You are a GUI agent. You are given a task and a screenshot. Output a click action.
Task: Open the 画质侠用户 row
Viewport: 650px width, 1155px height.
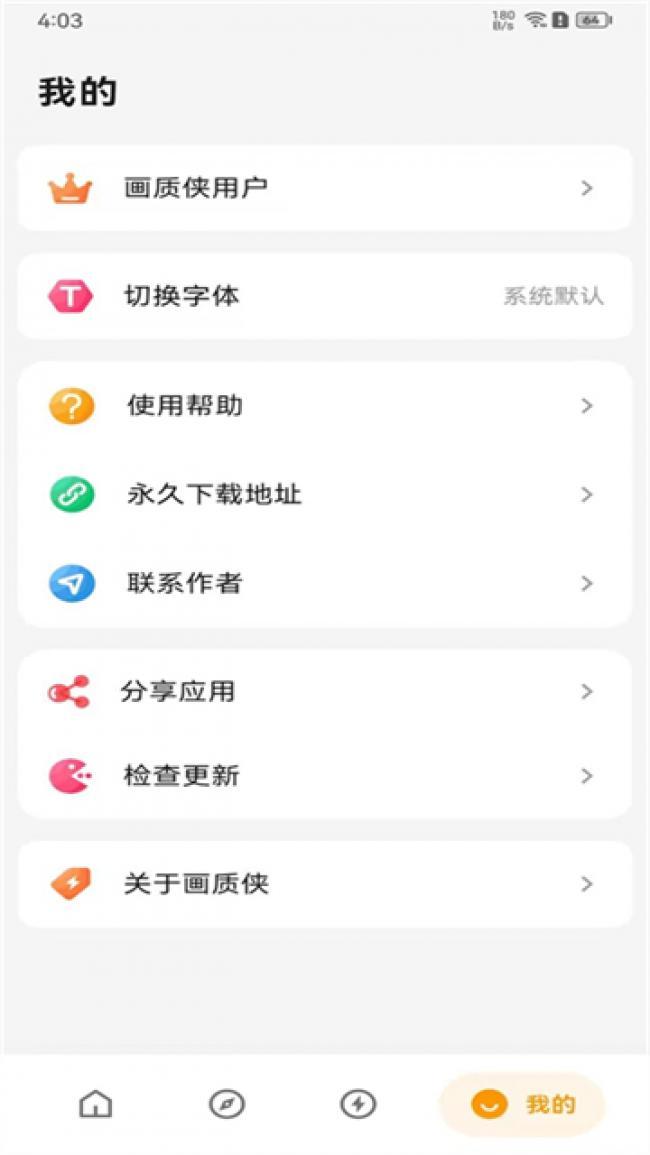pos(325,188)
